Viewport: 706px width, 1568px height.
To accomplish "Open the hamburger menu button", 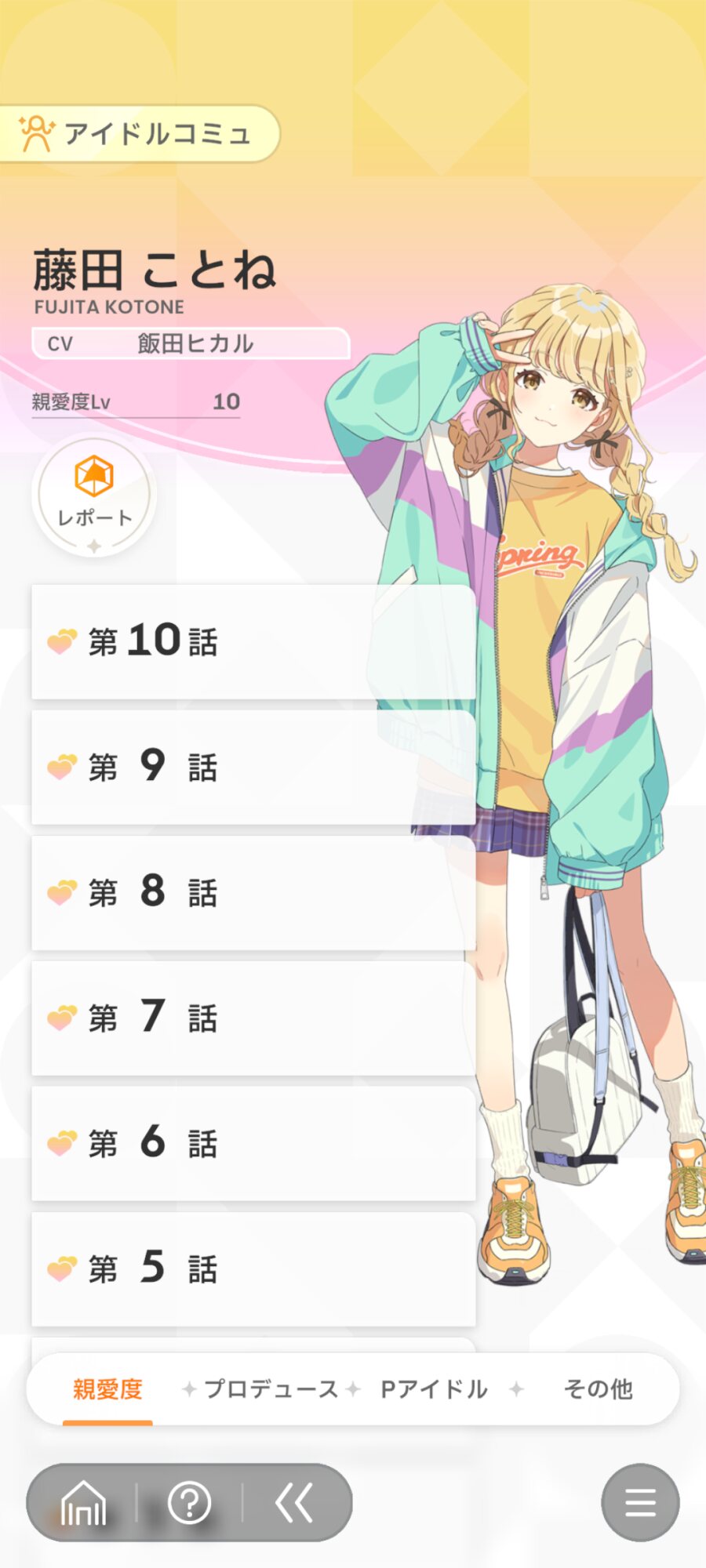I will [x=640, y=1503].
